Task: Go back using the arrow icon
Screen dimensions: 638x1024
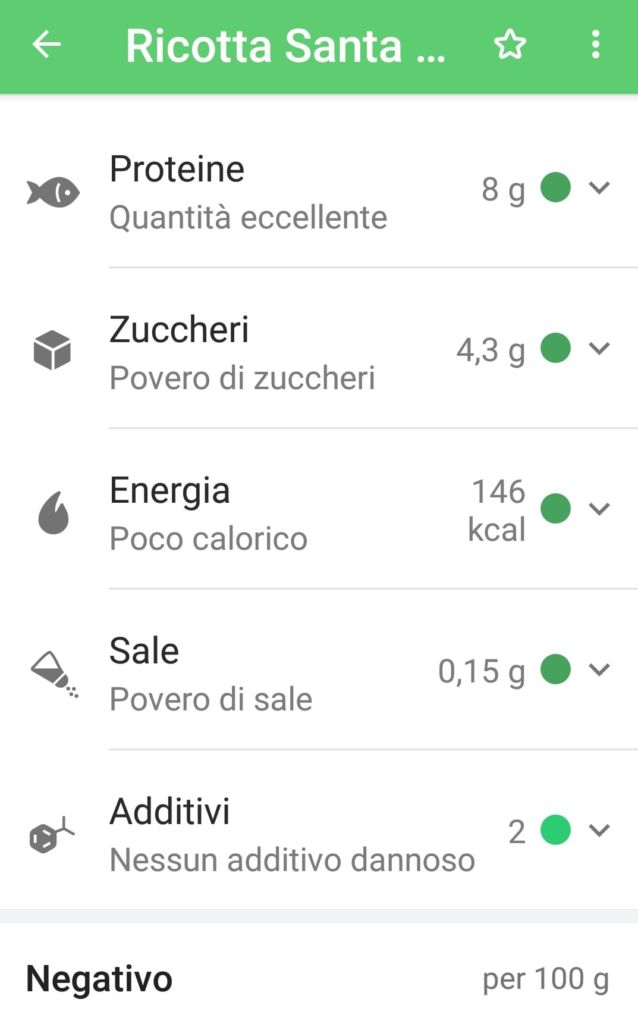Action: pyautogui.click(x=46, y=45)
